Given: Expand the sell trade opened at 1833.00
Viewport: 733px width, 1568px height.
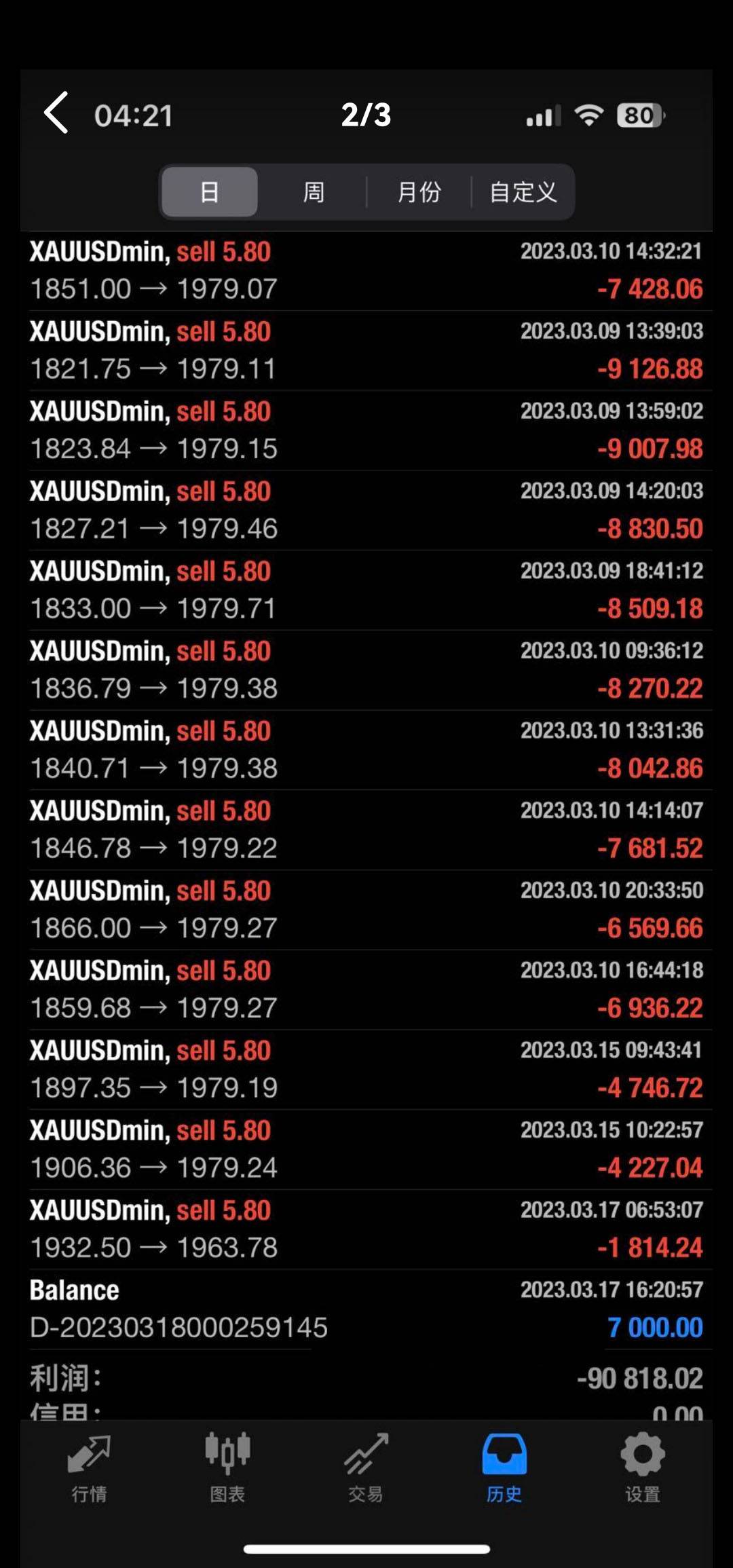Looking at the screenshot, I should (366, 590).
